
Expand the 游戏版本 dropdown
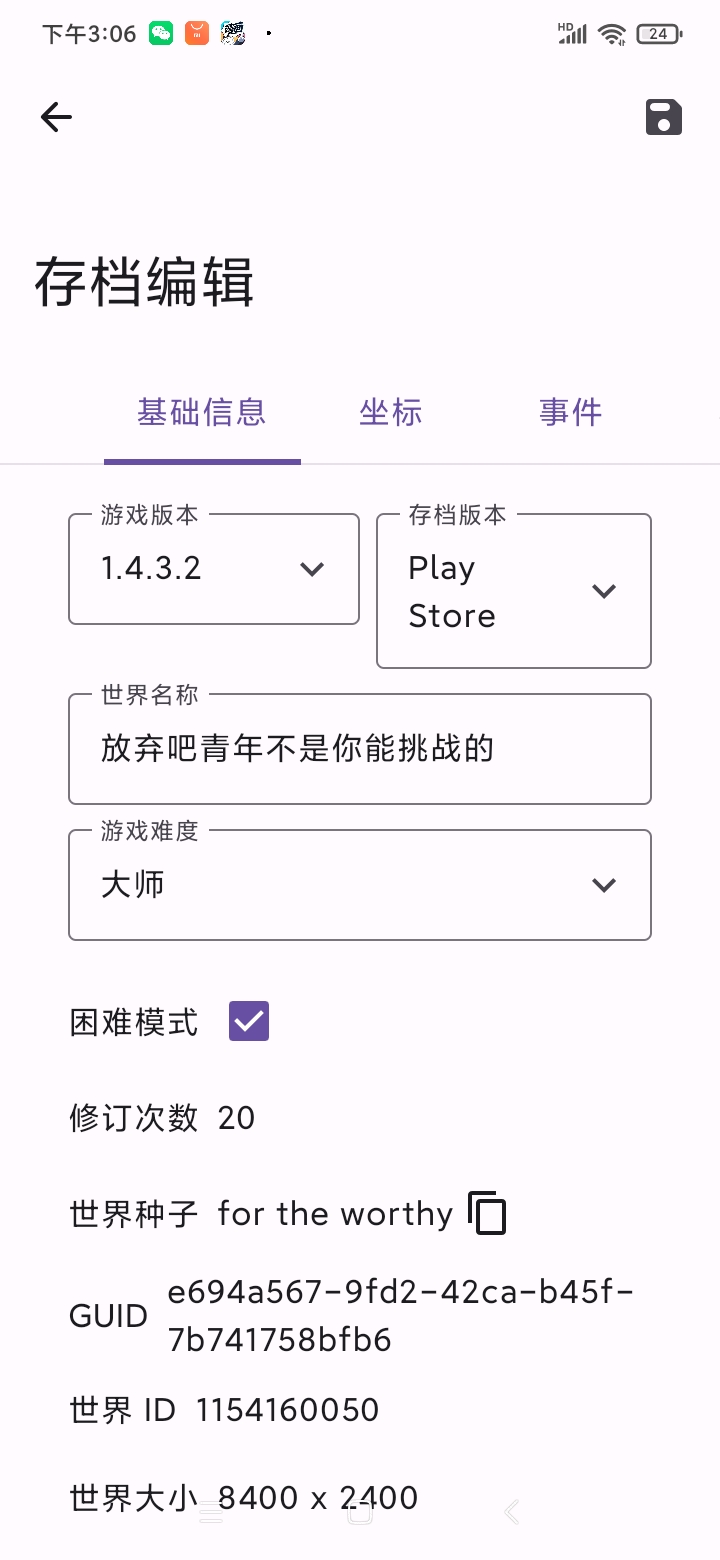click(214, 569)
